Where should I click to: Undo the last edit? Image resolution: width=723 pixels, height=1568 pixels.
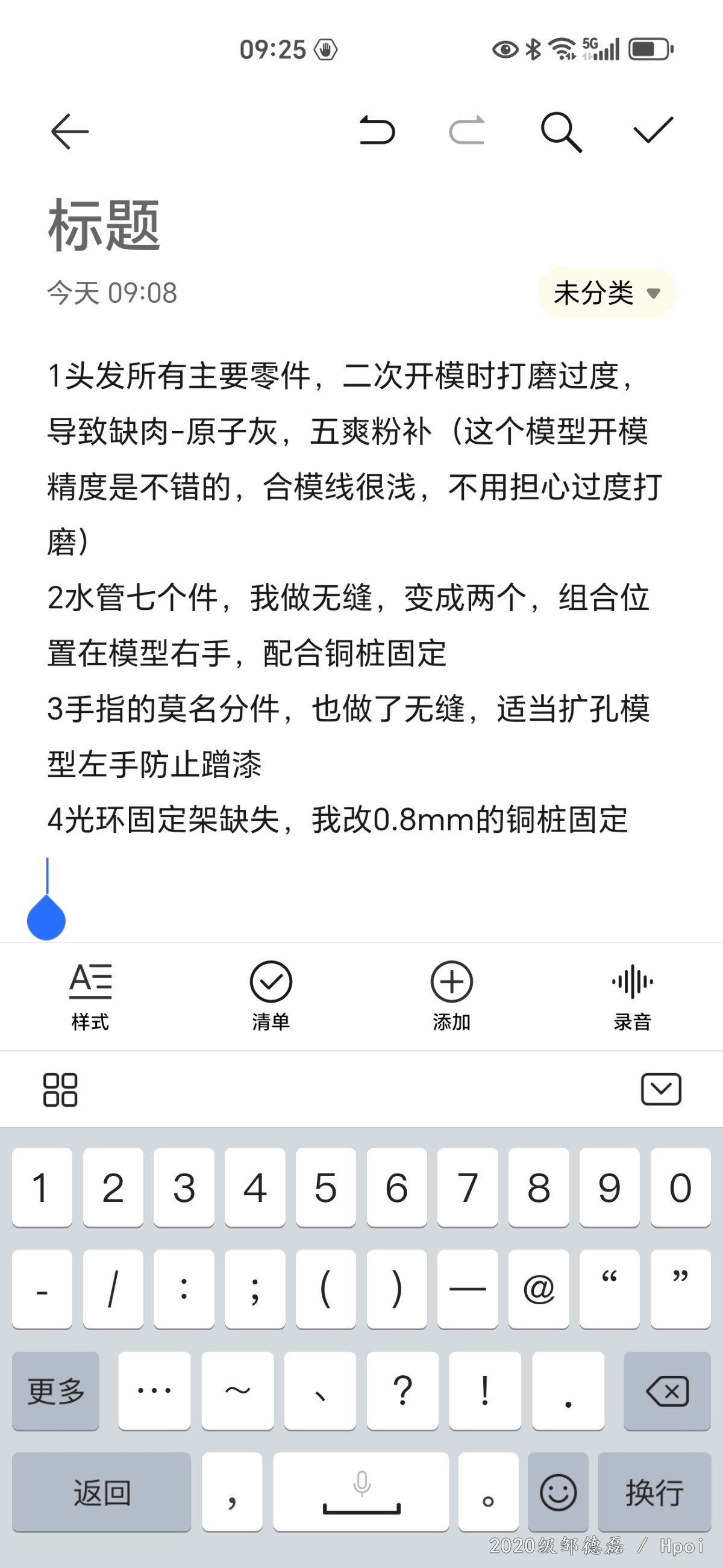click(377, 130)
